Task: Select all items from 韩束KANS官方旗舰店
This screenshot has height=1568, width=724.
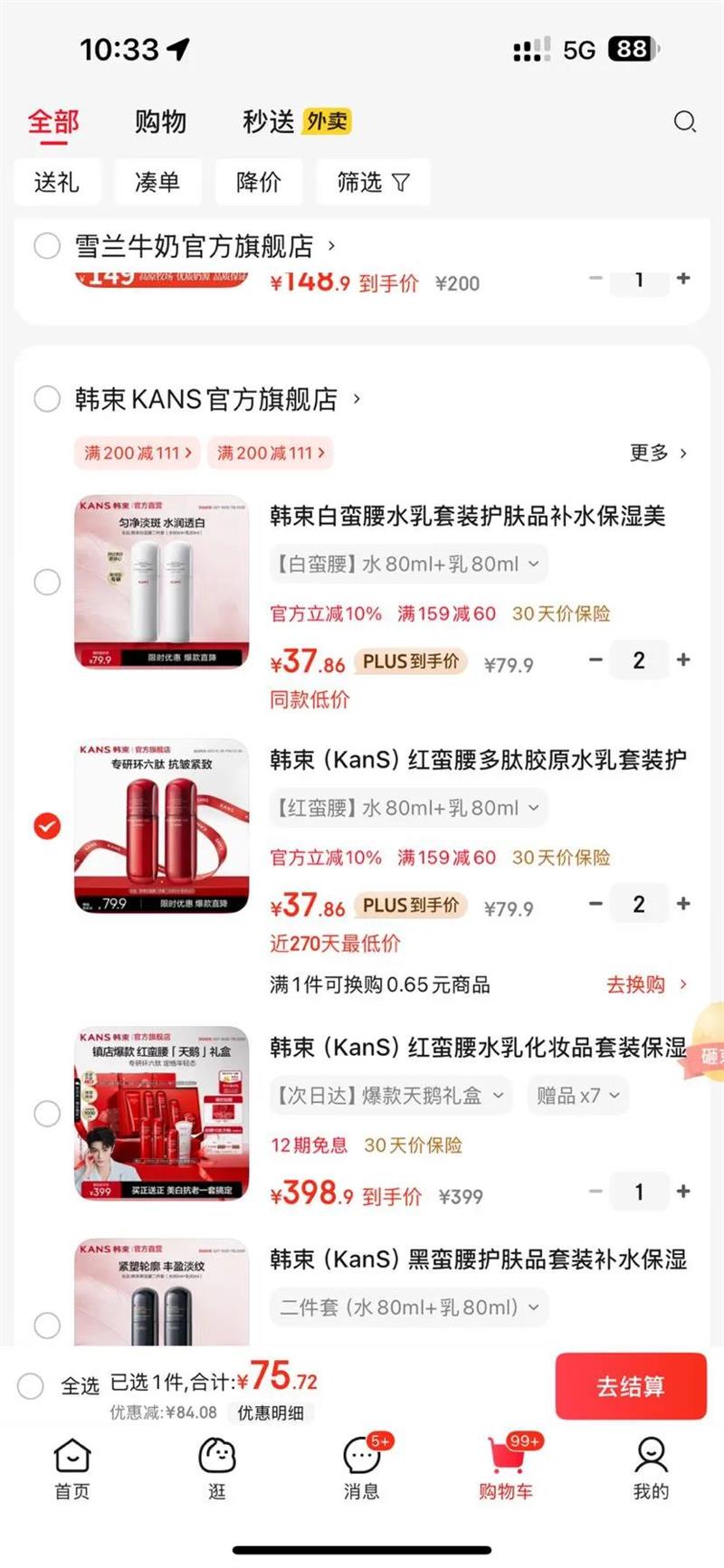Action: [47, 399]
